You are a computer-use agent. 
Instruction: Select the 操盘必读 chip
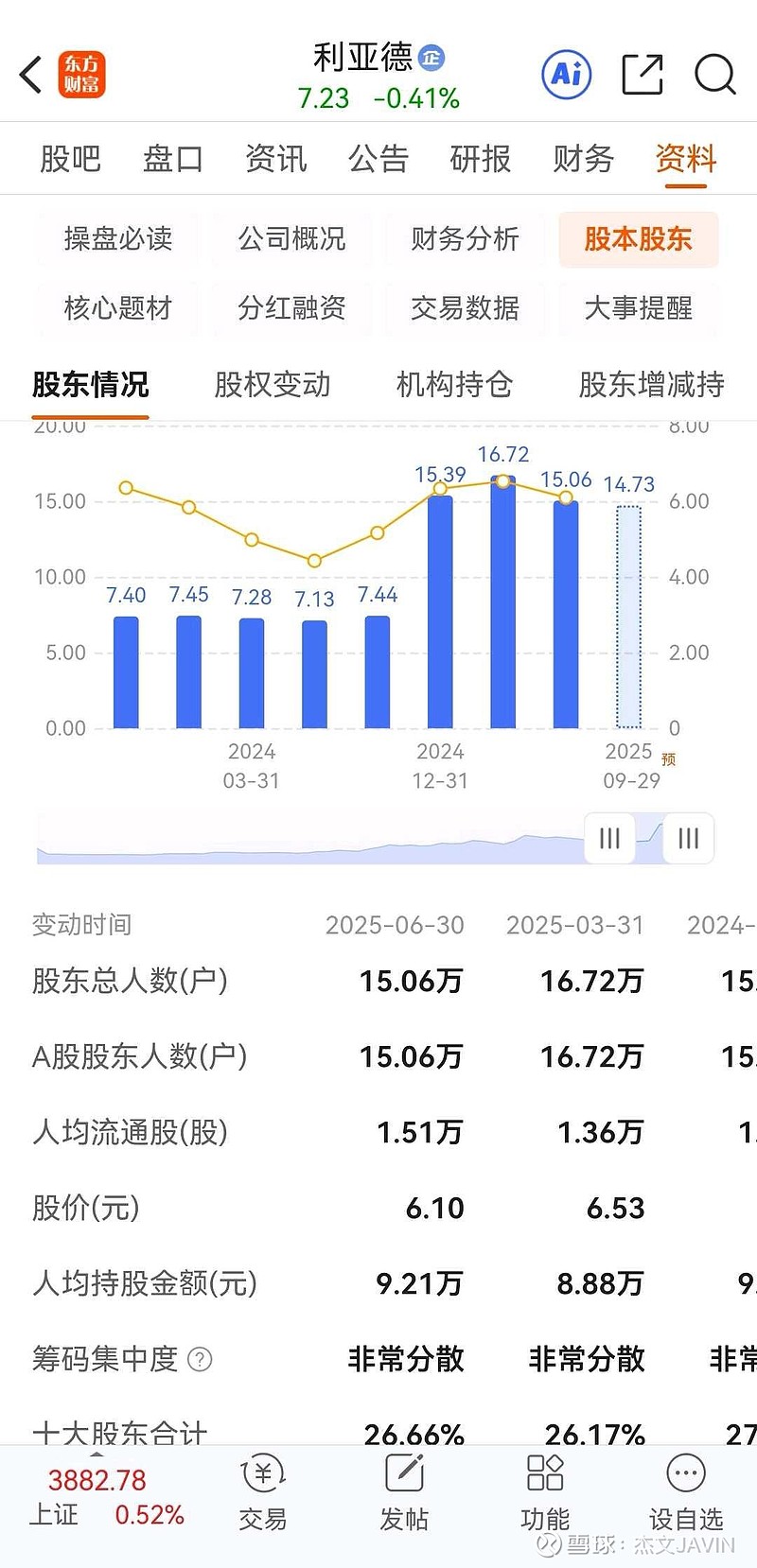click(x=118, y=239)
